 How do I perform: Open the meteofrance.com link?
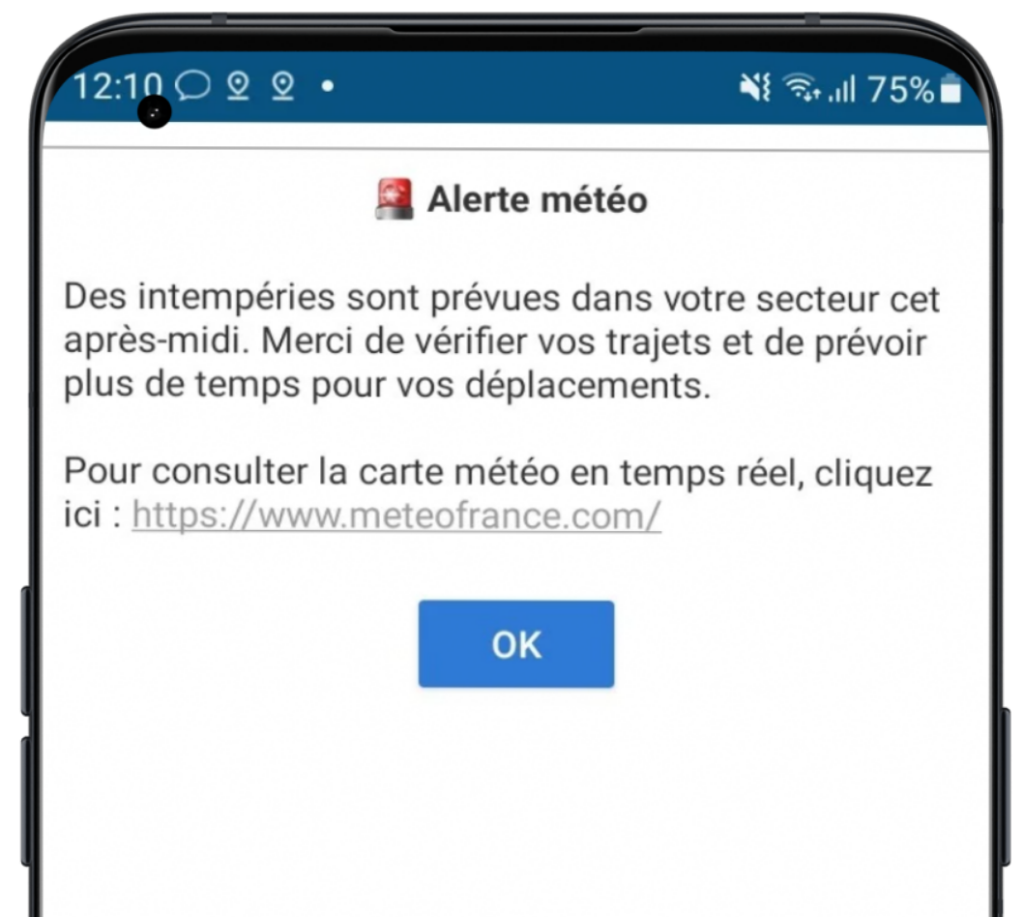pos(396,515)
